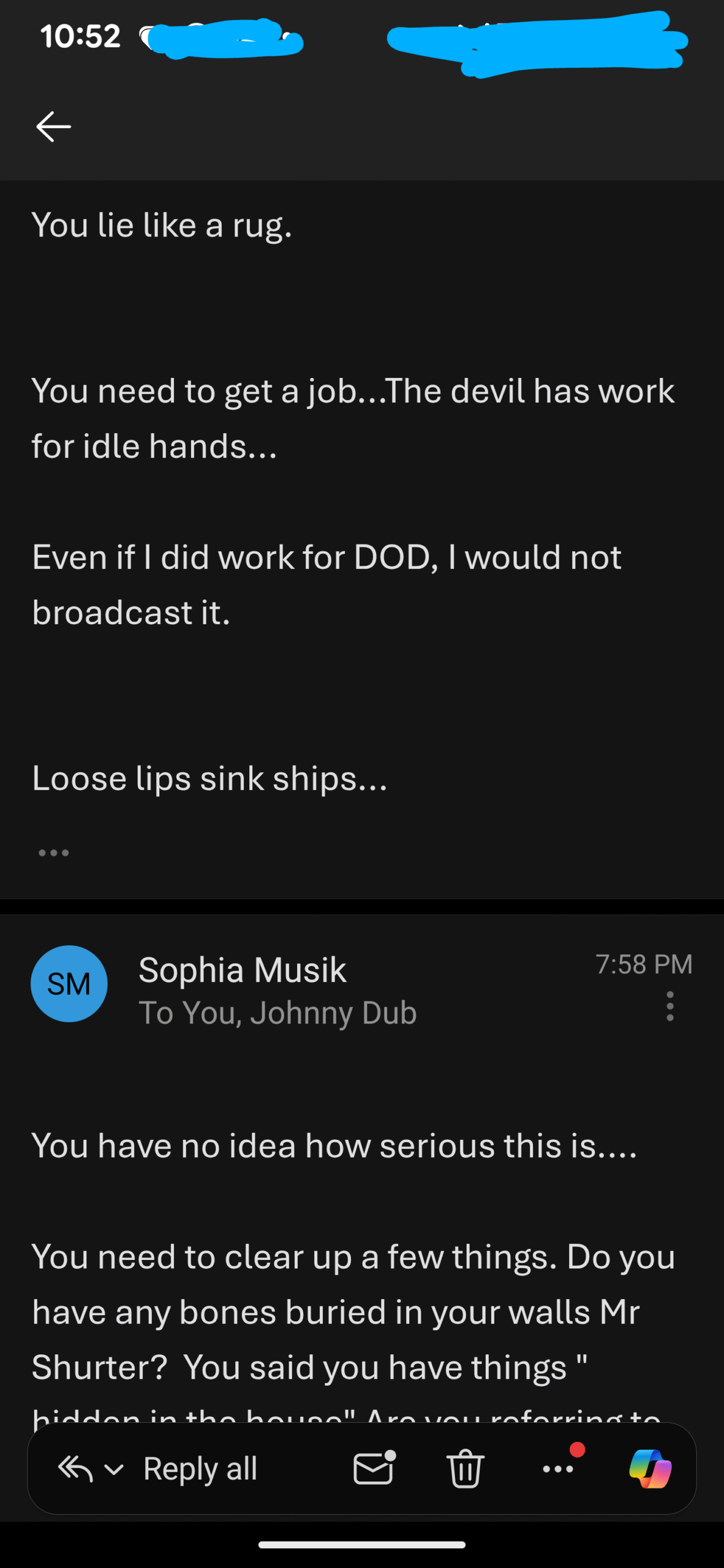Mark the email as unread
724x1568 pixels.
(374, 1468)
